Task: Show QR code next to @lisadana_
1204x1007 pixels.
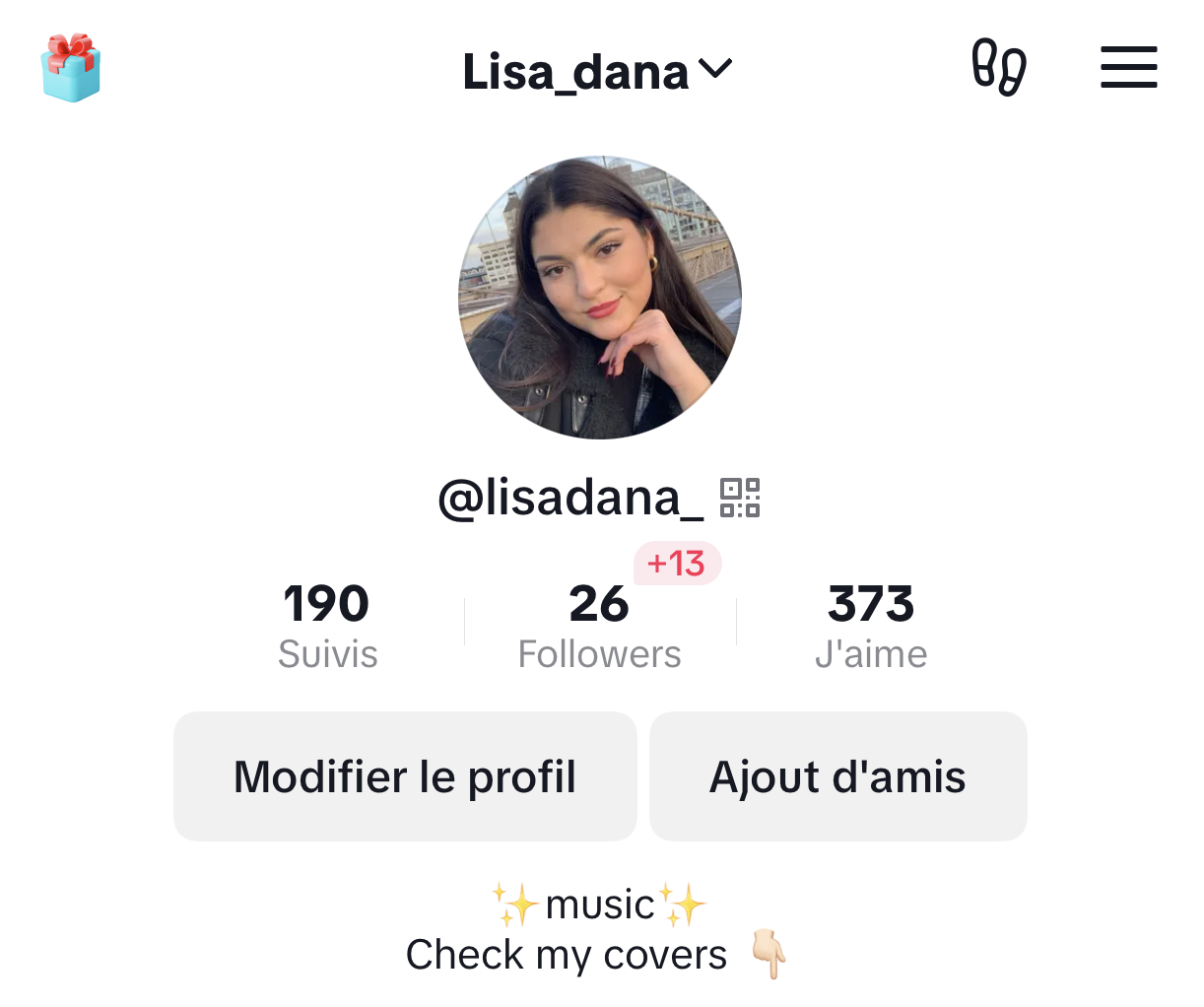Action: 740,498
